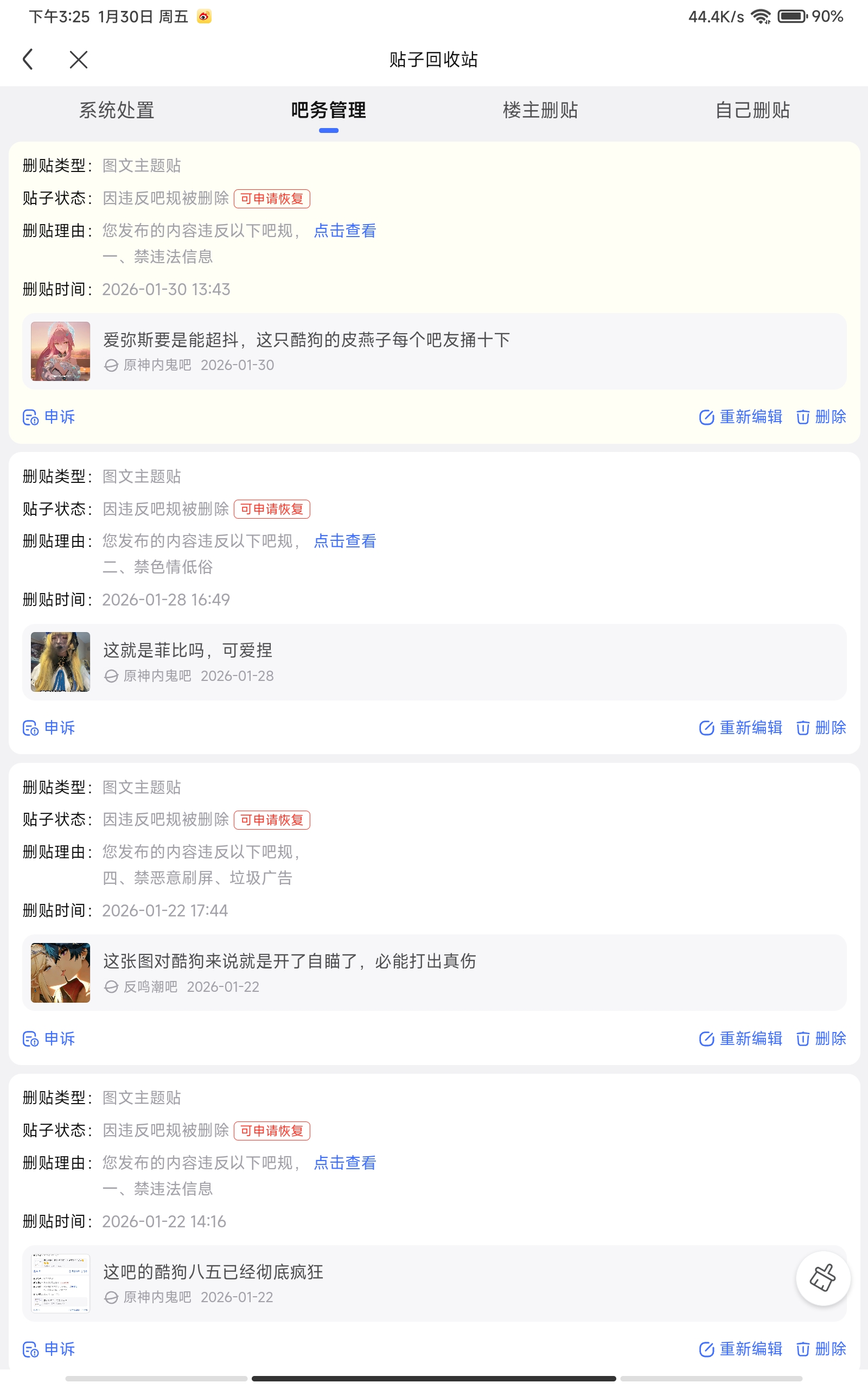Delete the 爱弥斯要是能超抖 post permanently
Image resolution: width=868 pixels, height=1389 pixels.
point(821,417)
